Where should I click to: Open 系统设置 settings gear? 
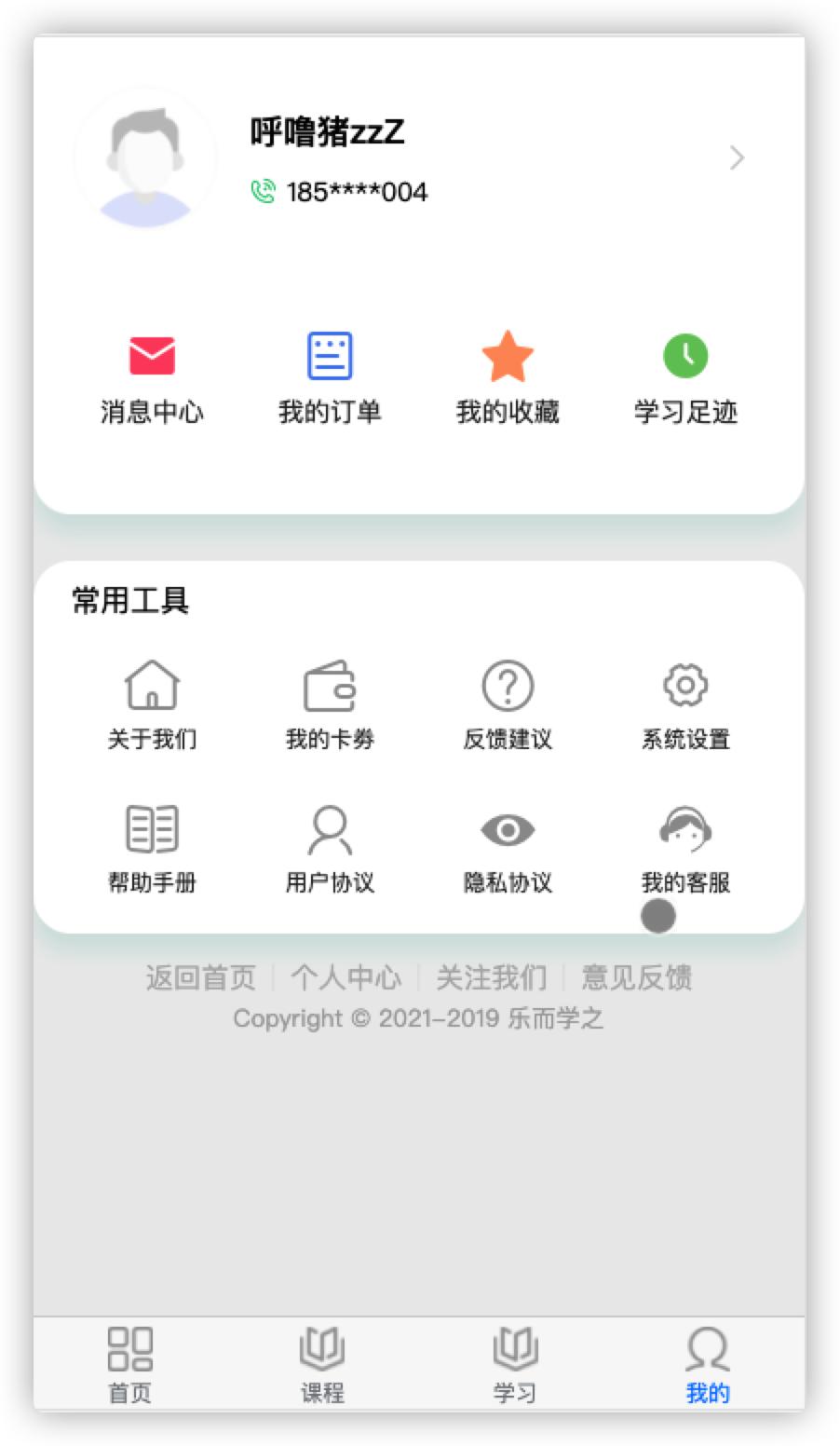pyautogui.click(x=685, y=685)
